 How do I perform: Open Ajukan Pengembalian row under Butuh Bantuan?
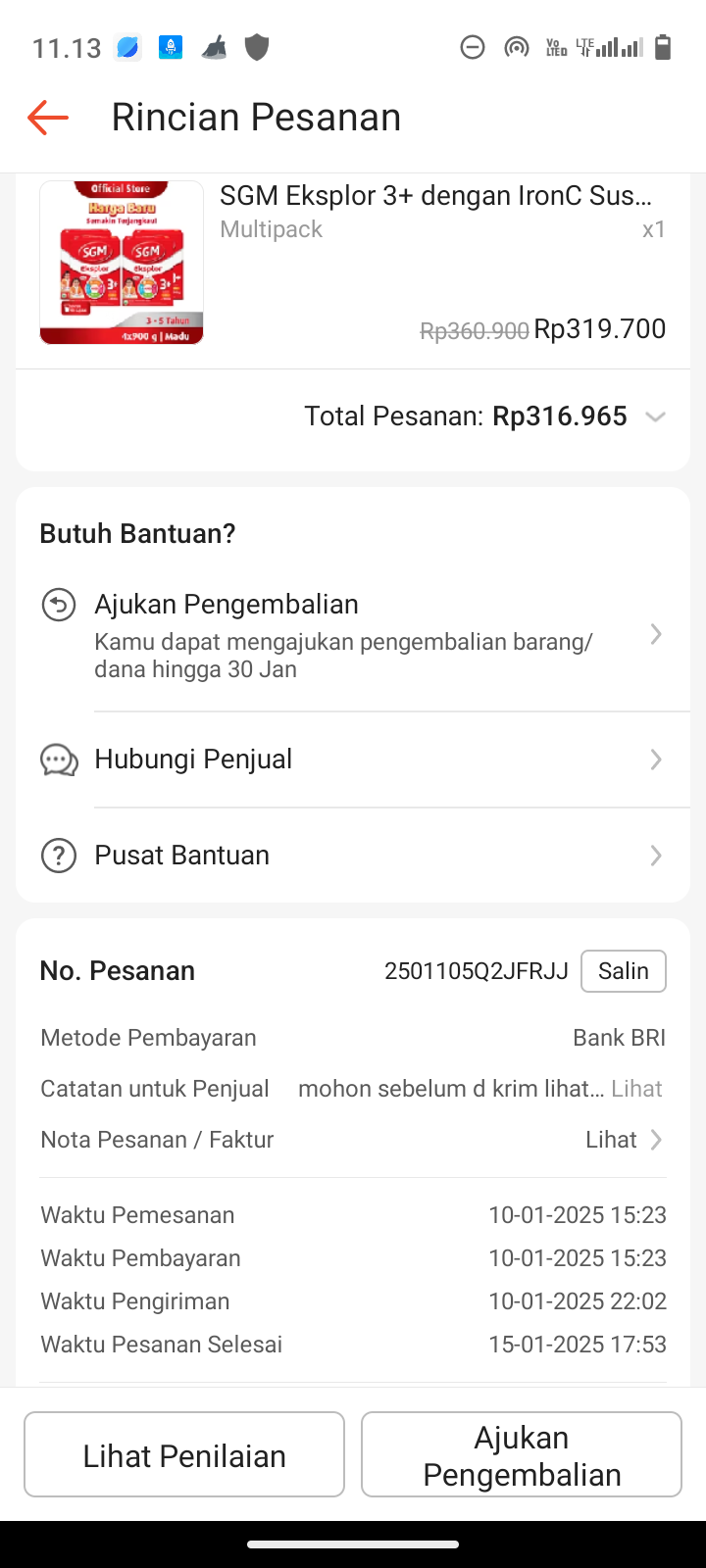pos(353,635)
